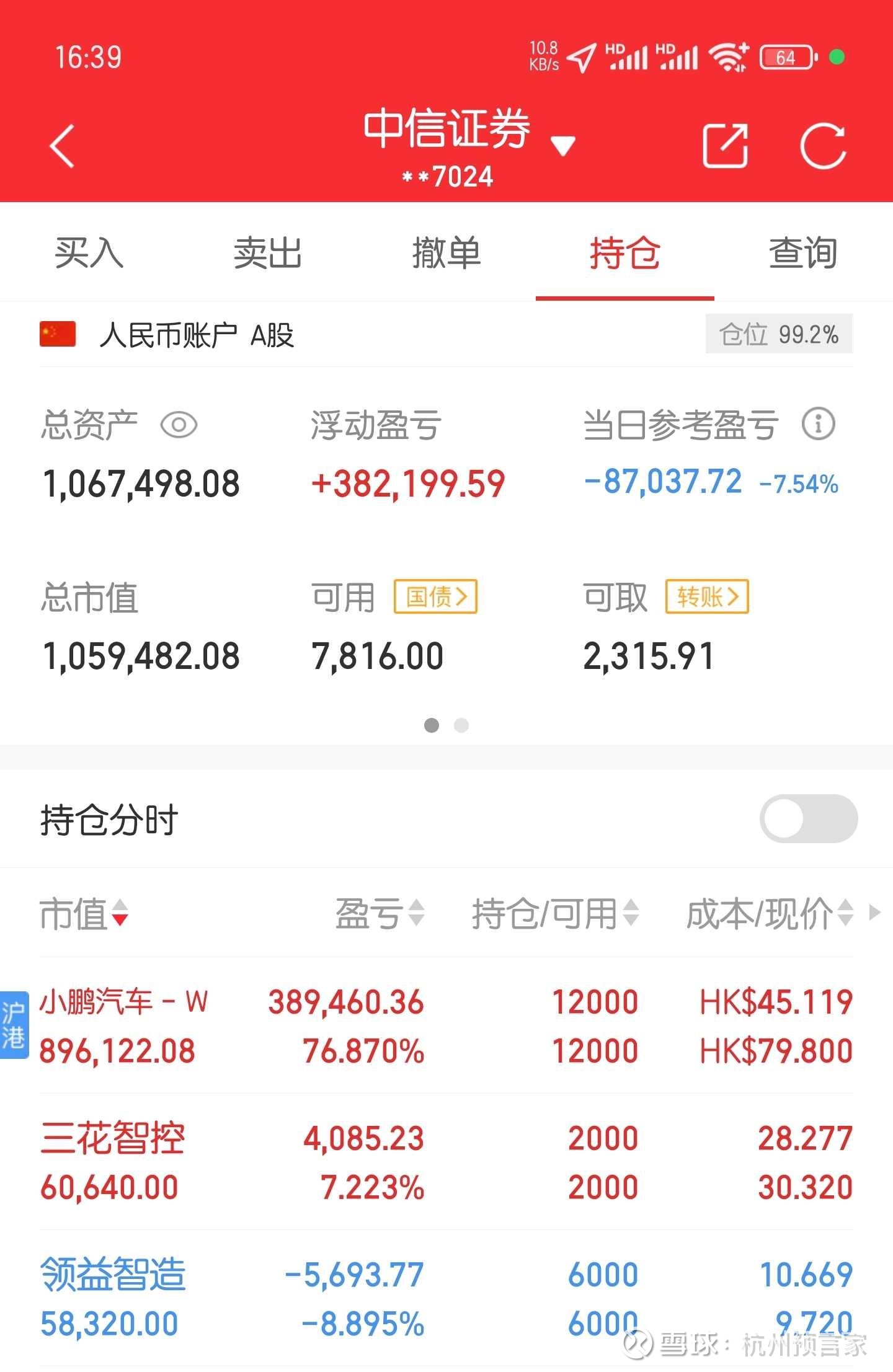
Task: View info about 当日参考盈亏
Action: (x=820, y=425)
